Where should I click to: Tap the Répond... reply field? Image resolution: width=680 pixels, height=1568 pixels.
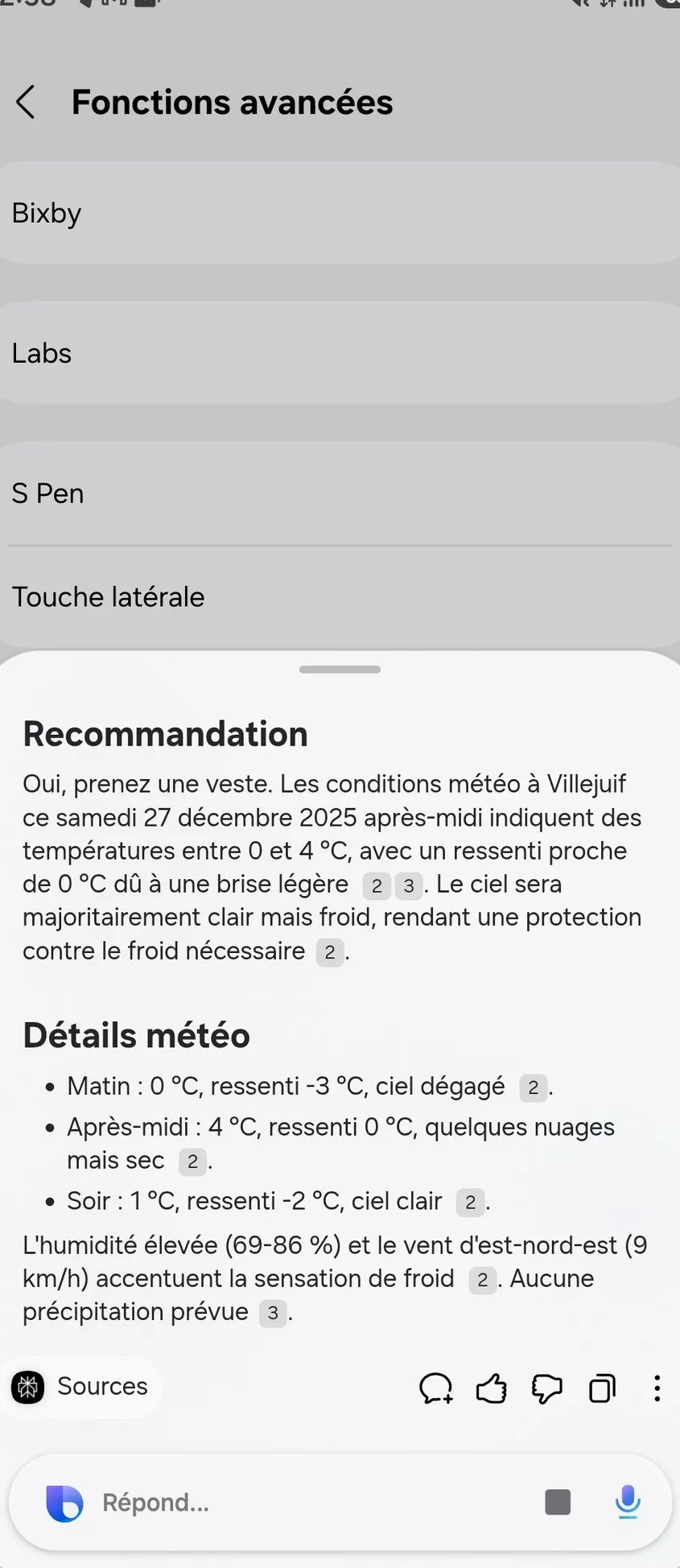point(306,1502)
